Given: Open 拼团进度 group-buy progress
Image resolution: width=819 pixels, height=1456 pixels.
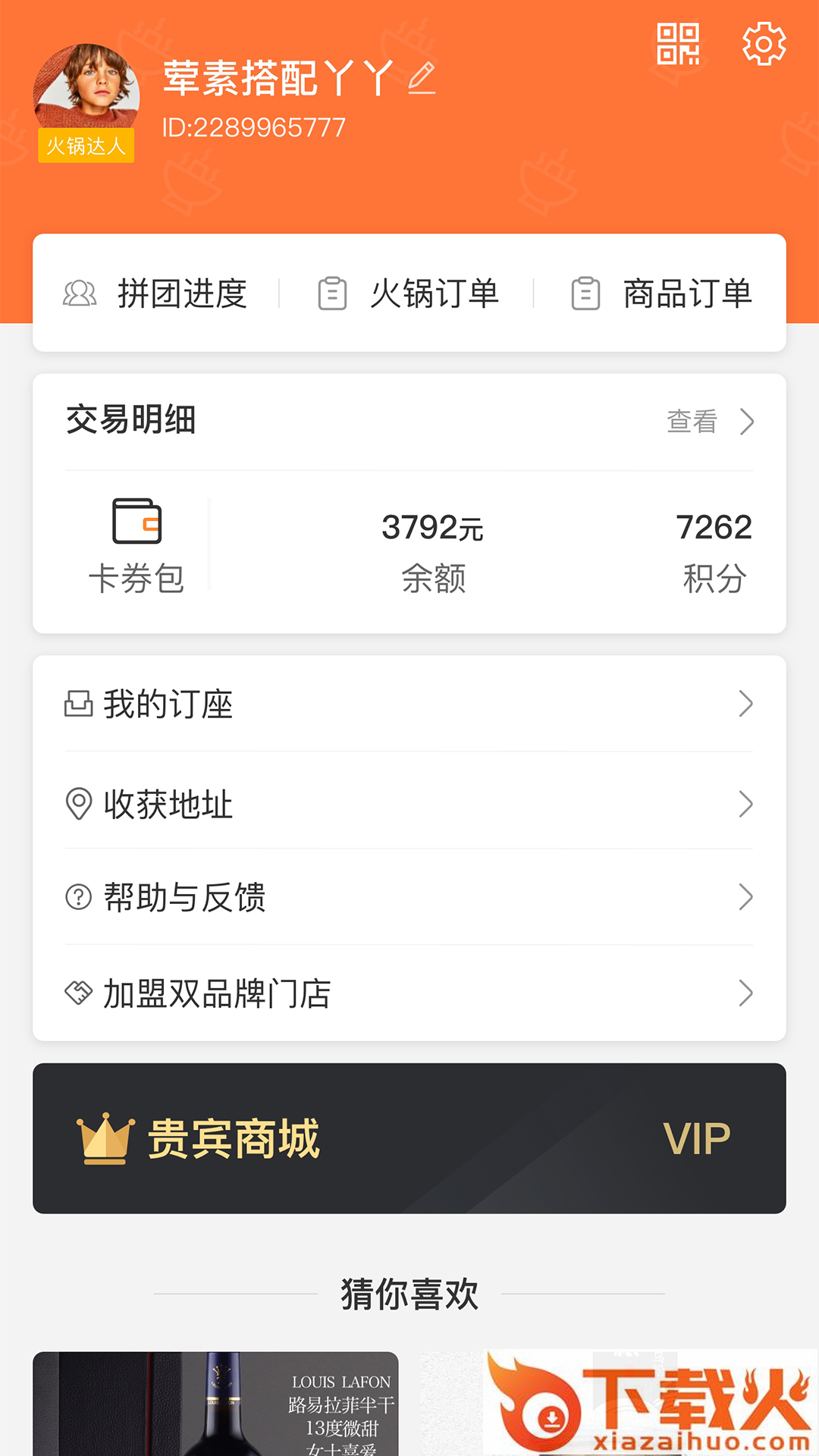Looking at the screenshot, I should pos(156,293).
